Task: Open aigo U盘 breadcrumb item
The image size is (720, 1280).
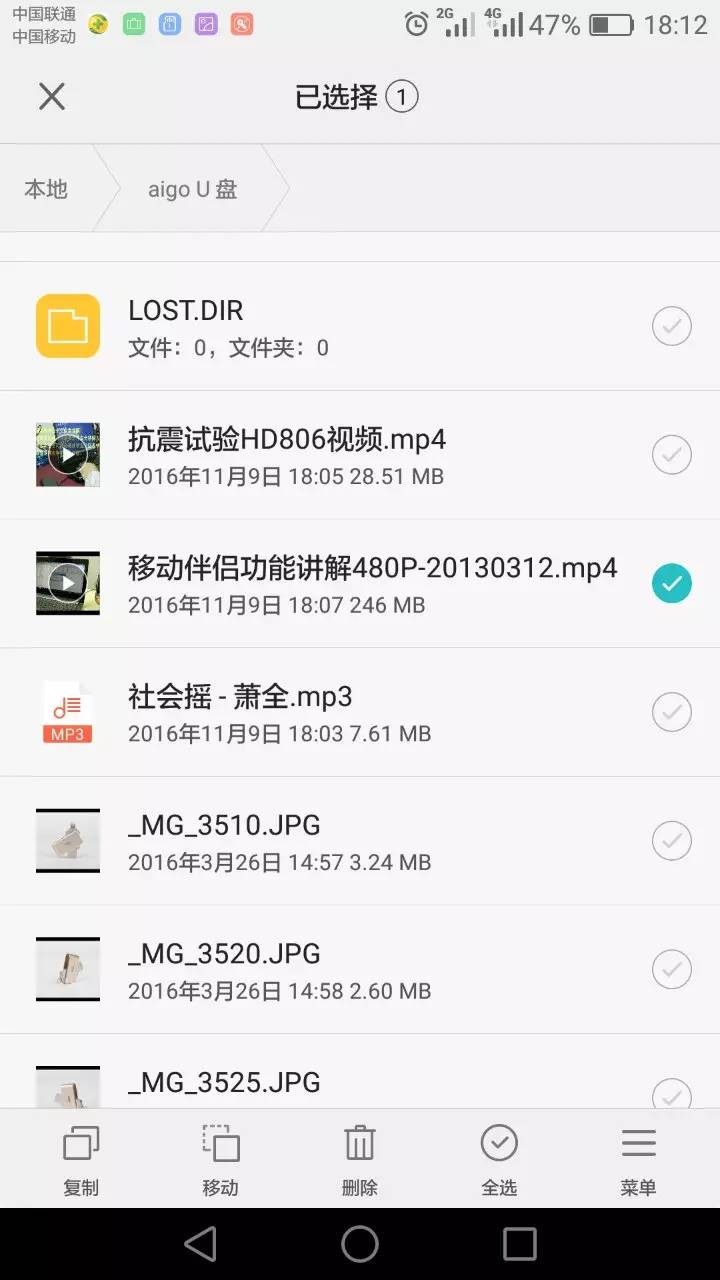Action: pos(190,189)
